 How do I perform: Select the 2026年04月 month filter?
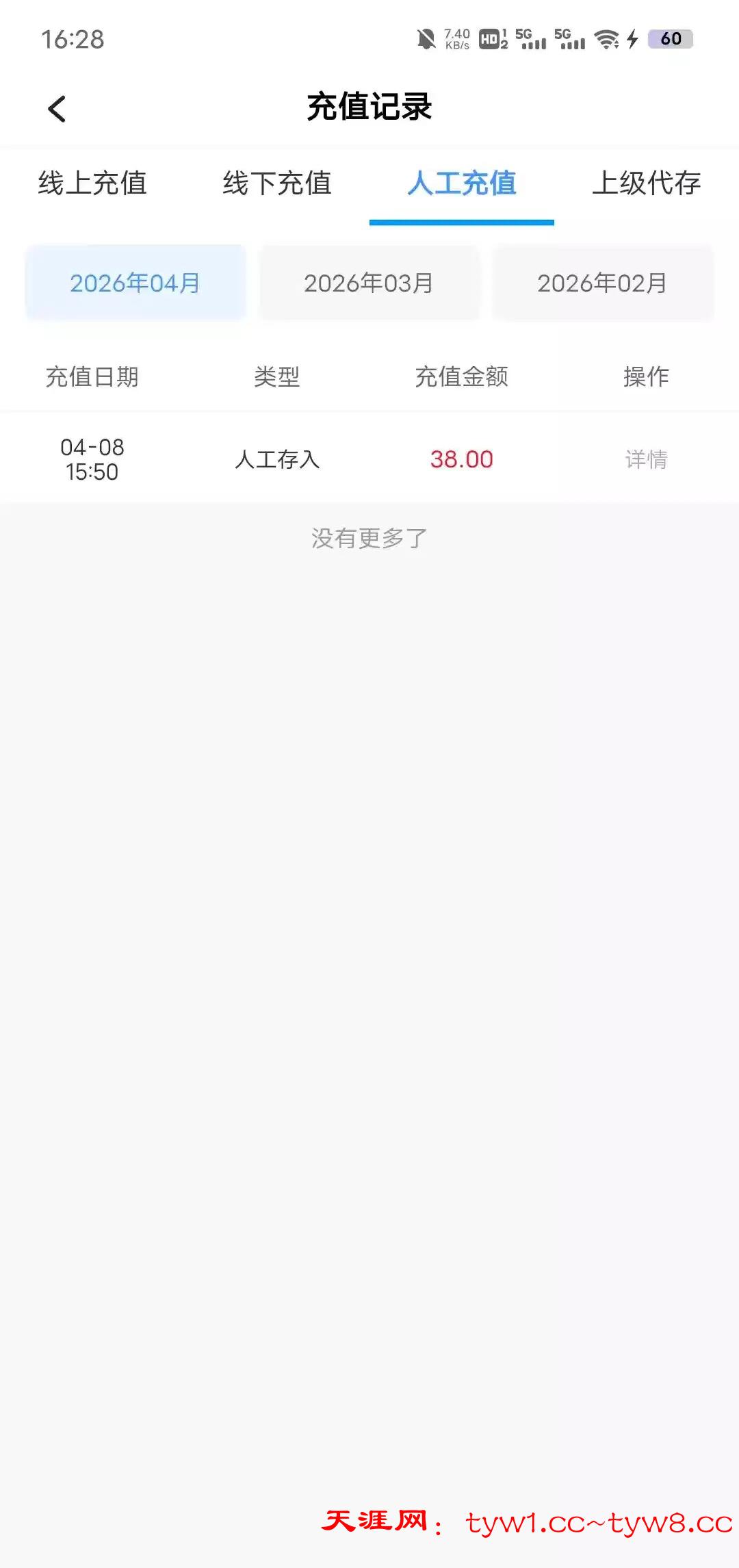click(x=135, y=283)
